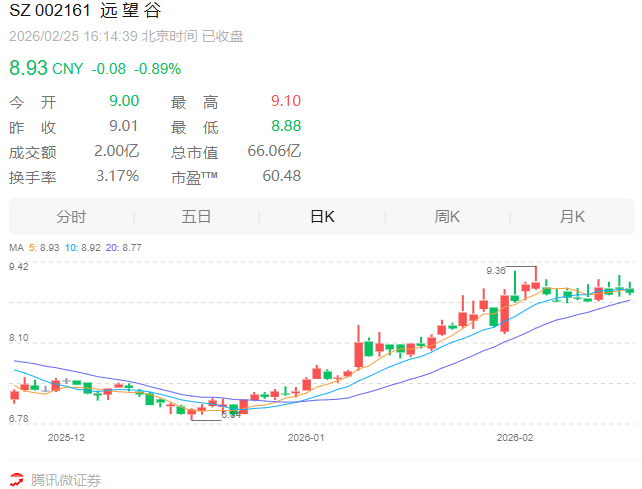
Task: Switch to the 周K weekly chart
Action: [447, 217]
